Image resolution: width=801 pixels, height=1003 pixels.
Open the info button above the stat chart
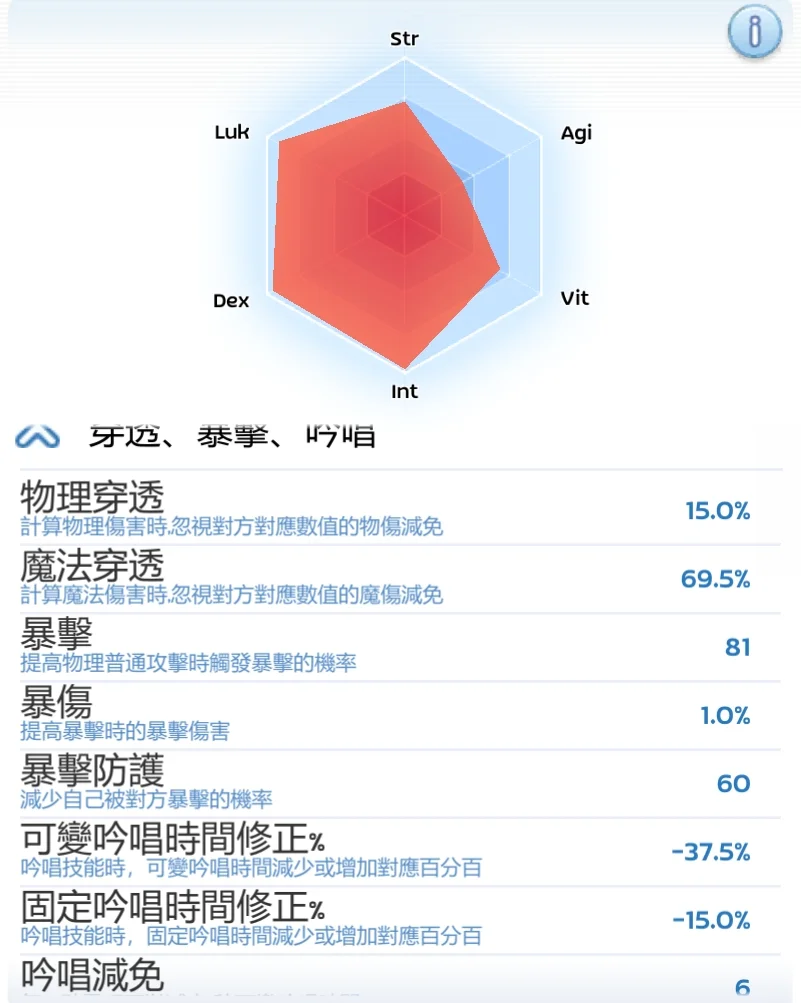point(753,31)
